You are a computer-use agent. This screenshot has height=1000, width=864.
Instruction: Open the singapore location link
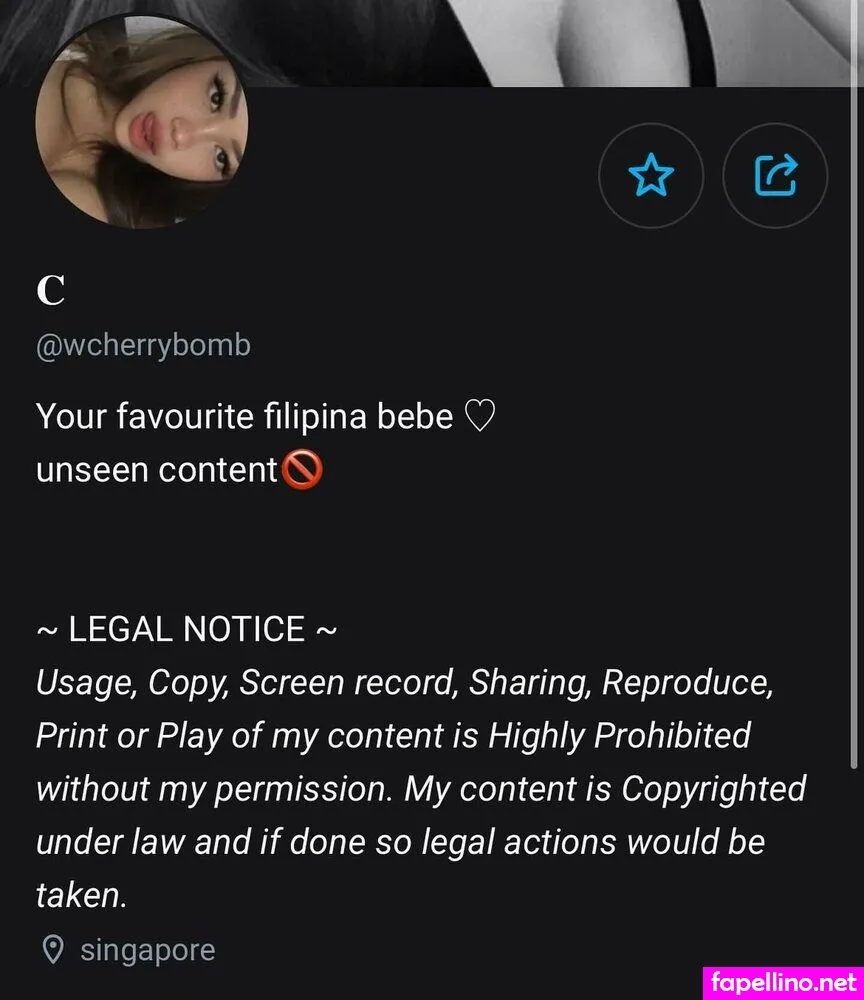[148, 949]
